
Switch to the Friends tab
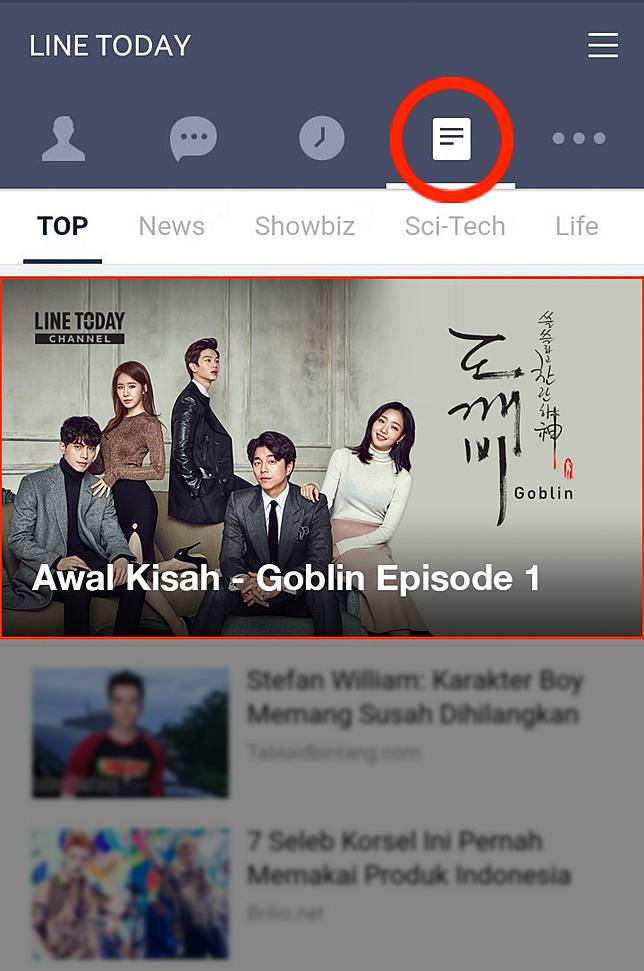tap(63, 139)
